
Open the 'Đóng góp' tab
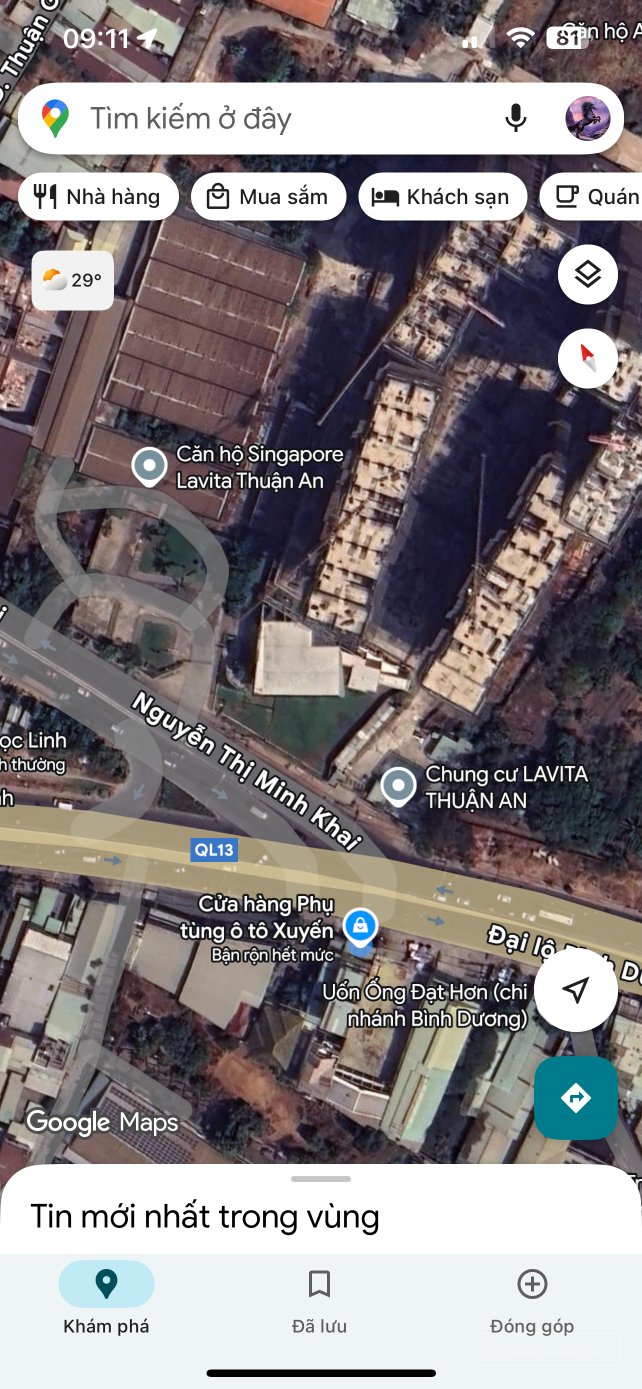pyautogui.click(x=532, y=1298)
